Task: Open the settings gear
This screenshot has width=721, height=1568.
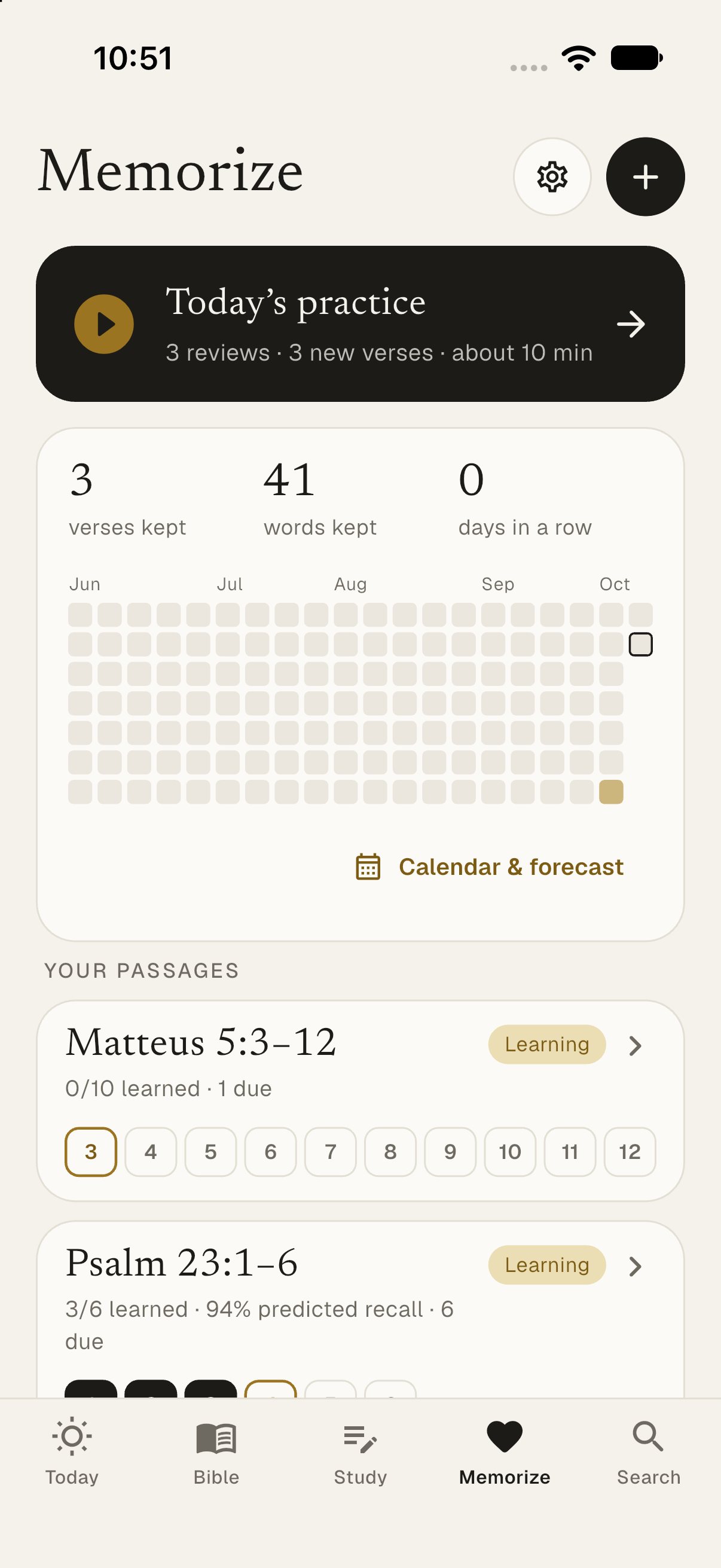Action: point(552,176)
